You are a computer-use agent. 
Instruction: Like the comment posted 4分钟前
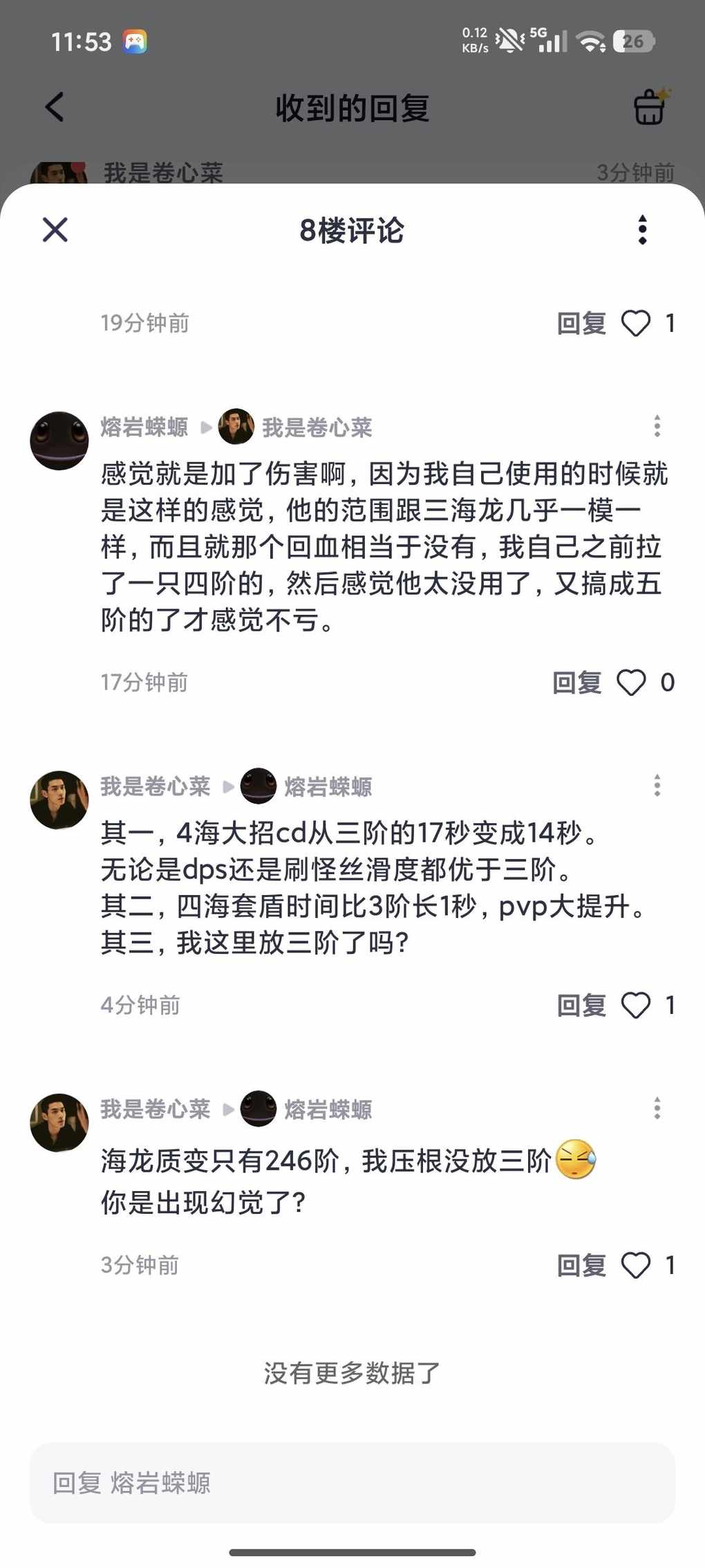(636, 1005)
